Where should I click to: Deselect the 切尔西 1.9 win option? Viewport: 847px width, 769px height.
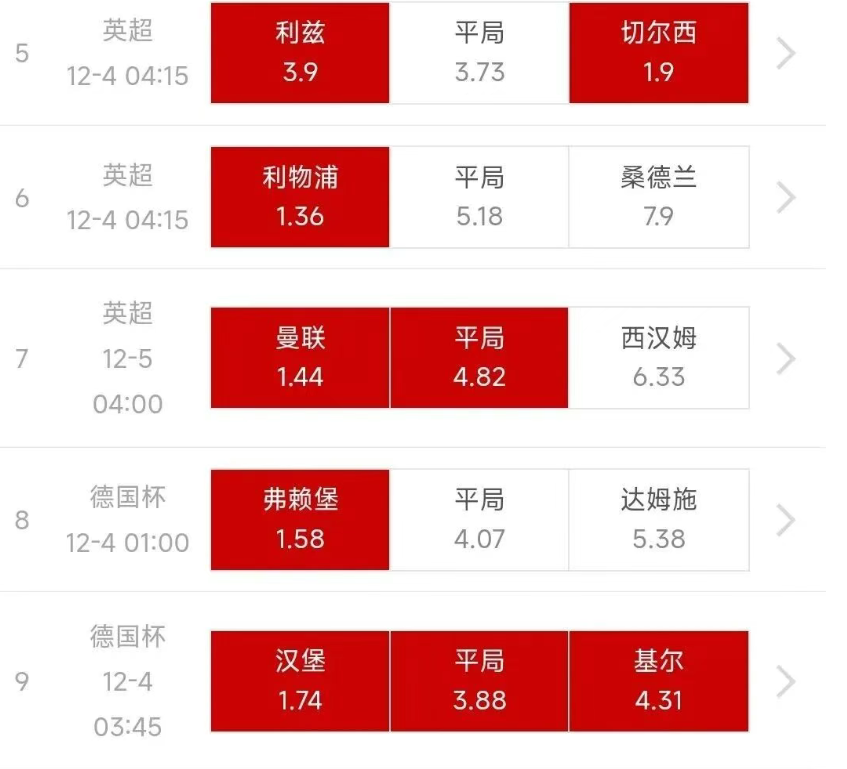pos(658,53)
